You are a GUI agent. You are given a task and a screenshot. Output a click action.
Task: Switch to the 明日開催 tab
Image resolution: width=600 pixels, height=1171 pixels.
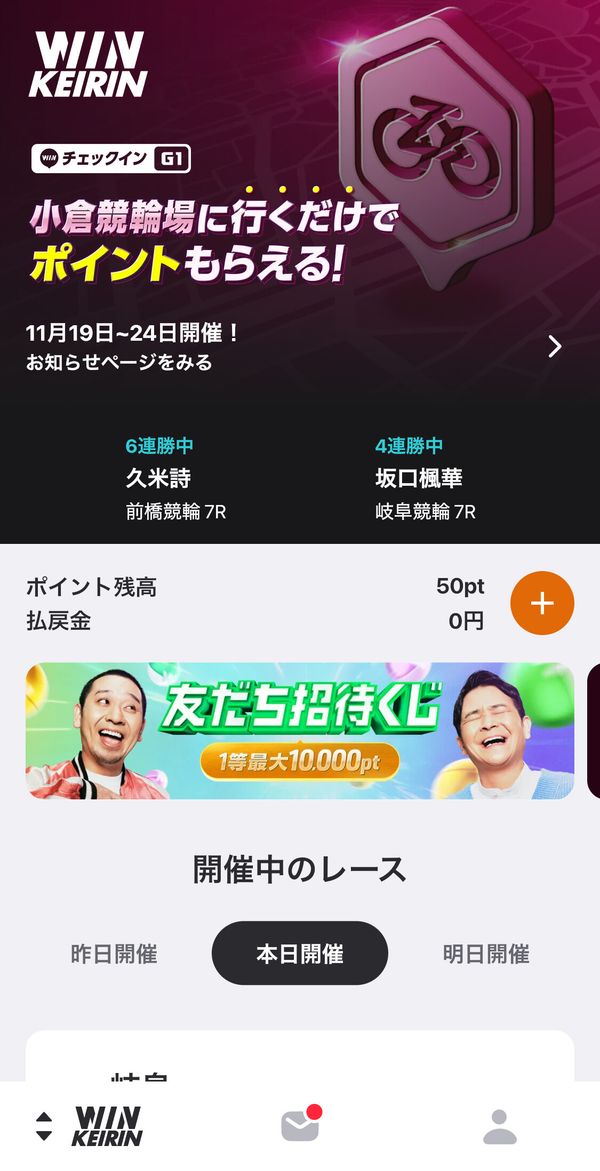486,954
